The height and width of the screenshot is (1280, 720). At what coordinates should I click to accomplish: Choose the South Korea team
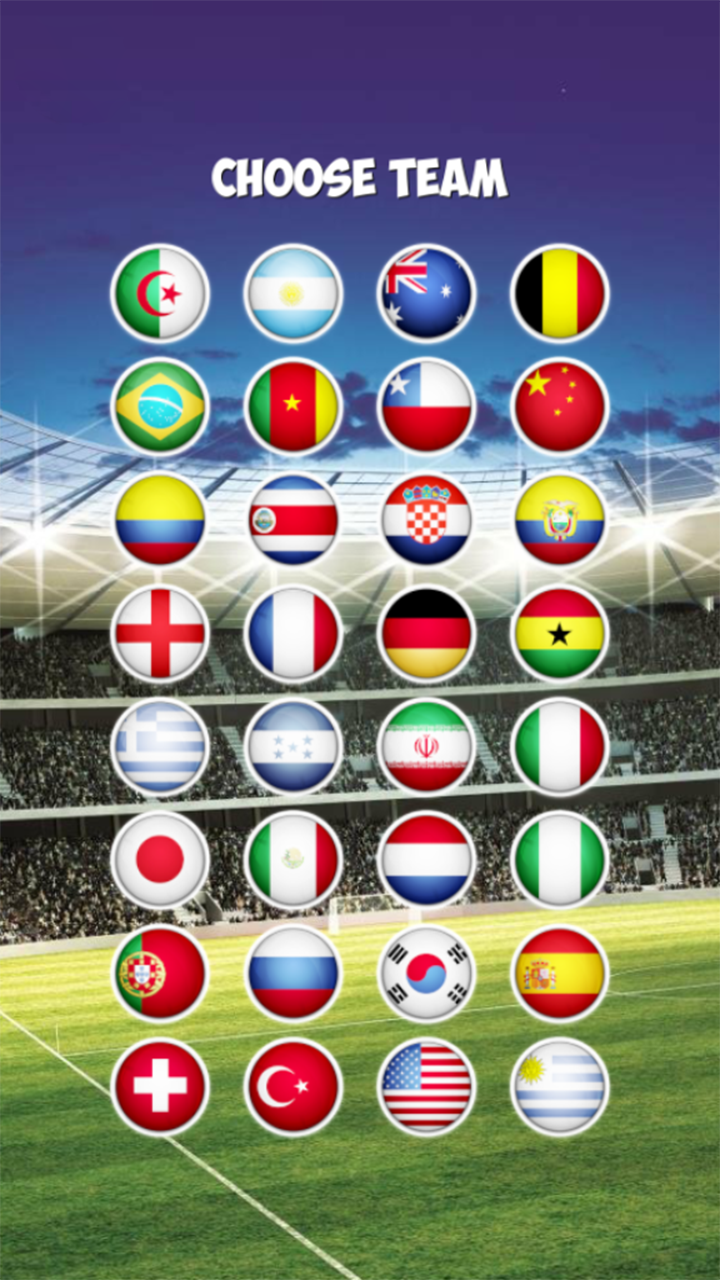[426, 973]
